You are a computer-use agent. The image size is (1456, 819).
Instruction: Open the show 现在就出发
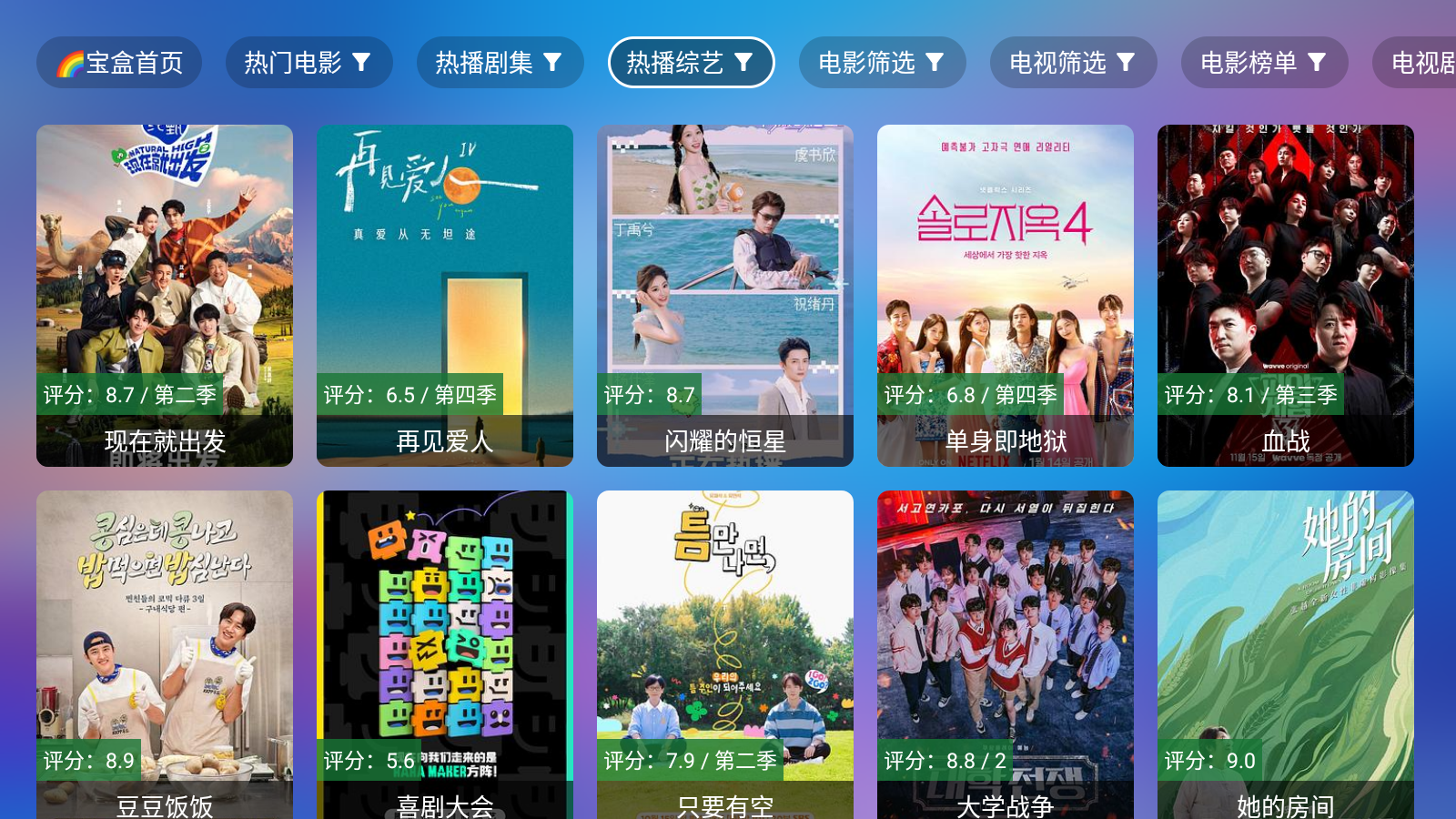tap(165, 296)
